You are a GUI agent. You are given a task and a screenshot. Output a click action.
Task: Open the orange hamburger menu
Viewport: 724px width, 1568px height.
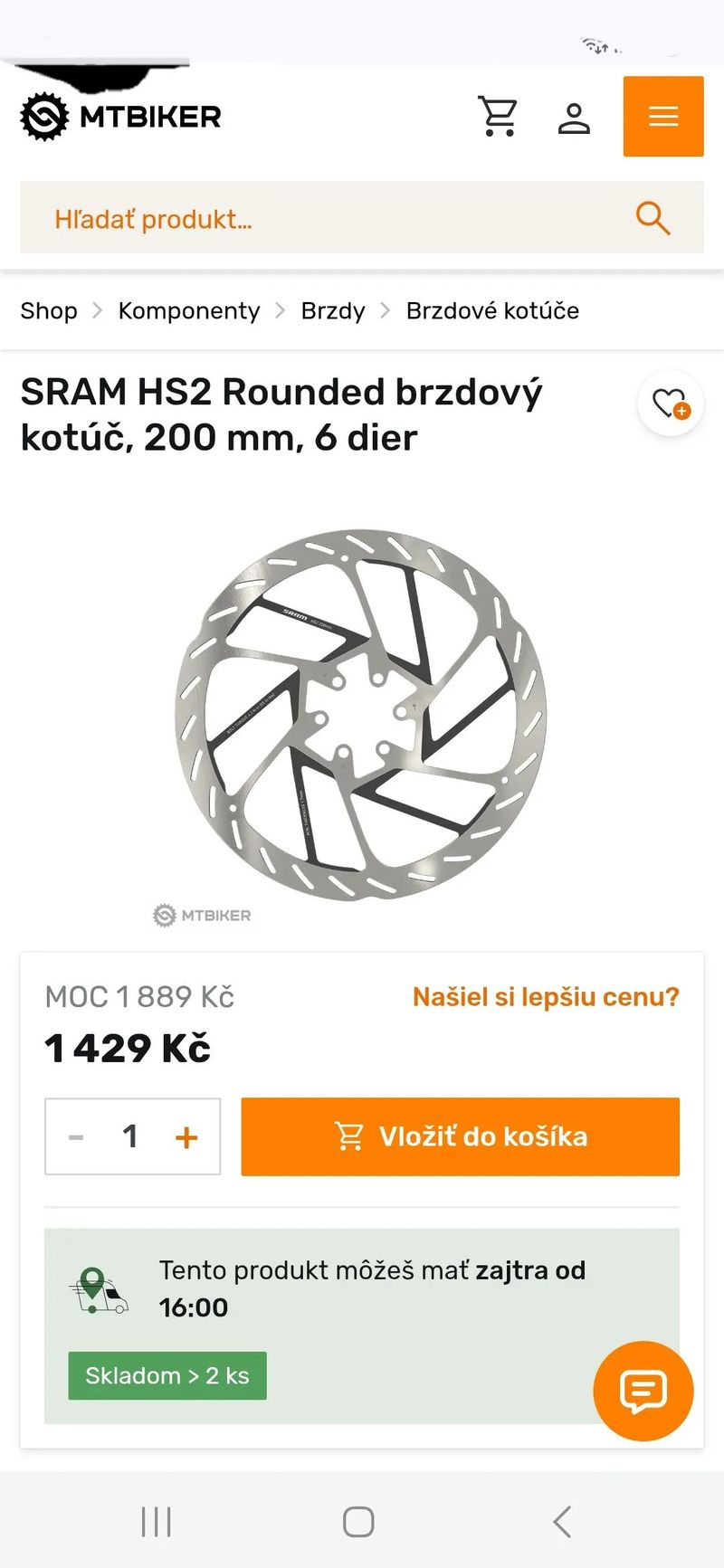663,117
